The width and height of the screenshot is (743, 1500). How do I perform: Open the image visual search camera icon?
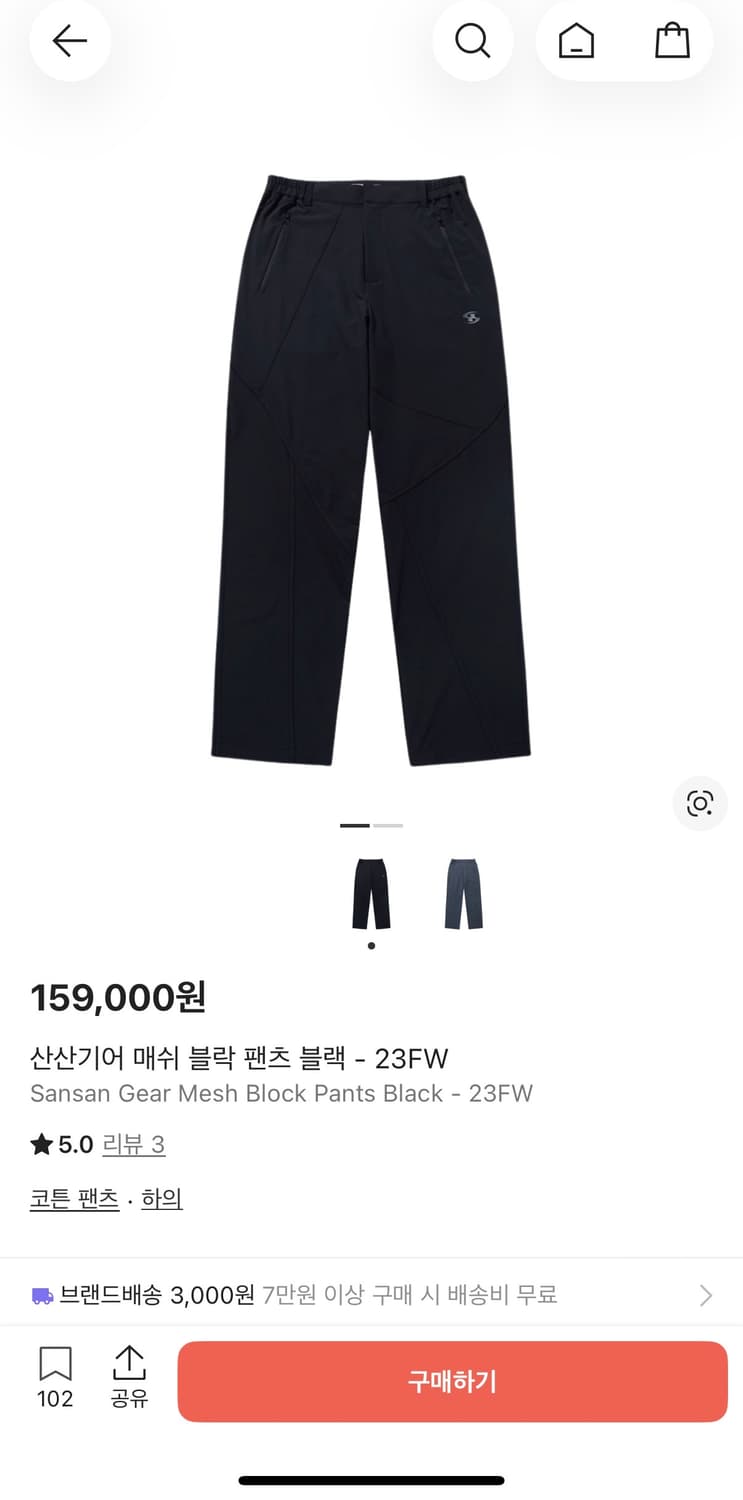point(700,803)
